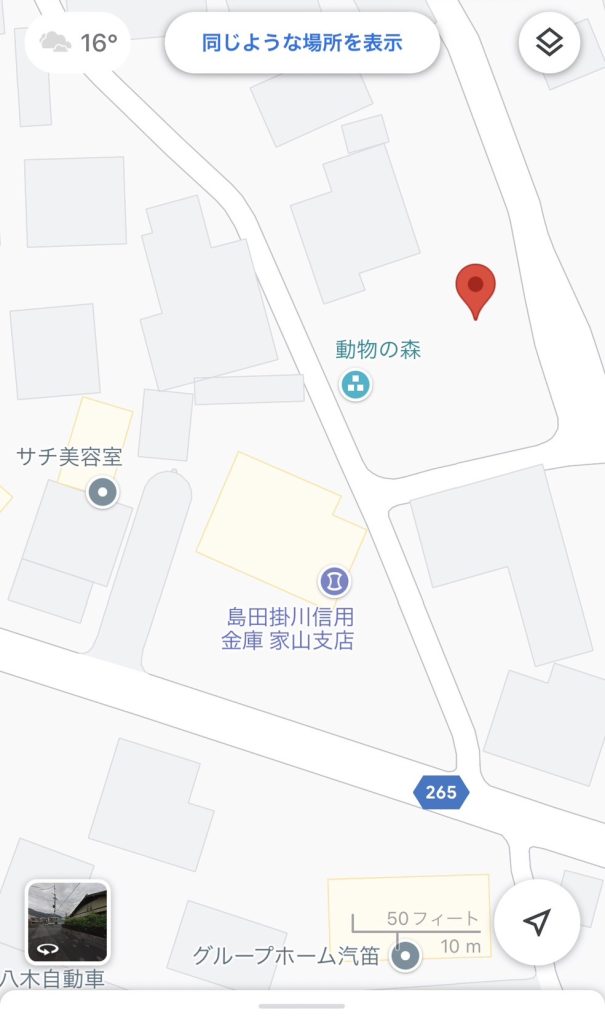The height and width of the screenshot is (1024, 605).
Task: Center the map on my location
Action: pos(537,923)
